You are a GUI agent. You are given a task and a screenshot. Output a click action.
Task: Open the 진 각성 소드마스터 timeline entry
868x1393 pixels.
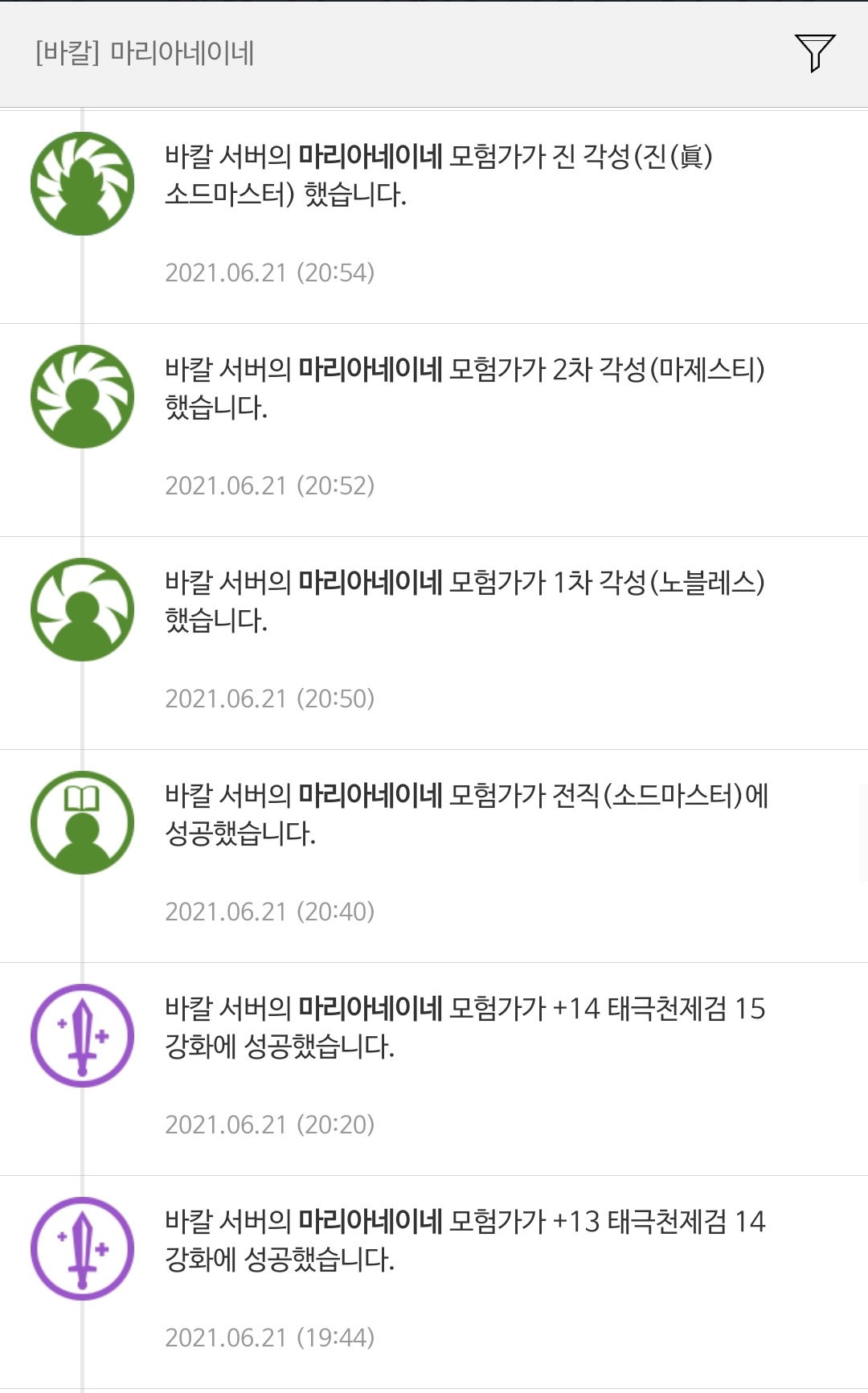pos(434,217)
